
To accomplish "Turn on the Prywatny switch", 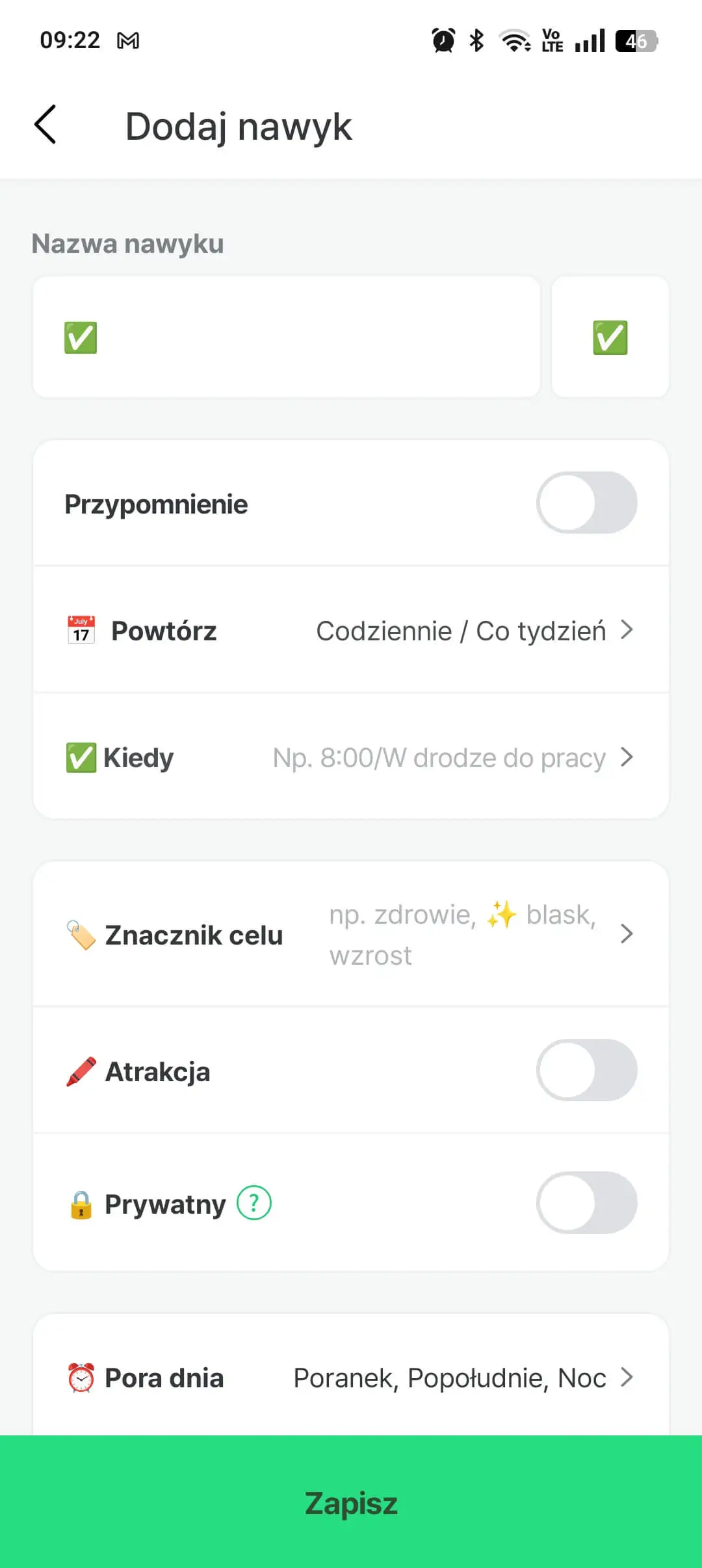I will pos(586,1203).
